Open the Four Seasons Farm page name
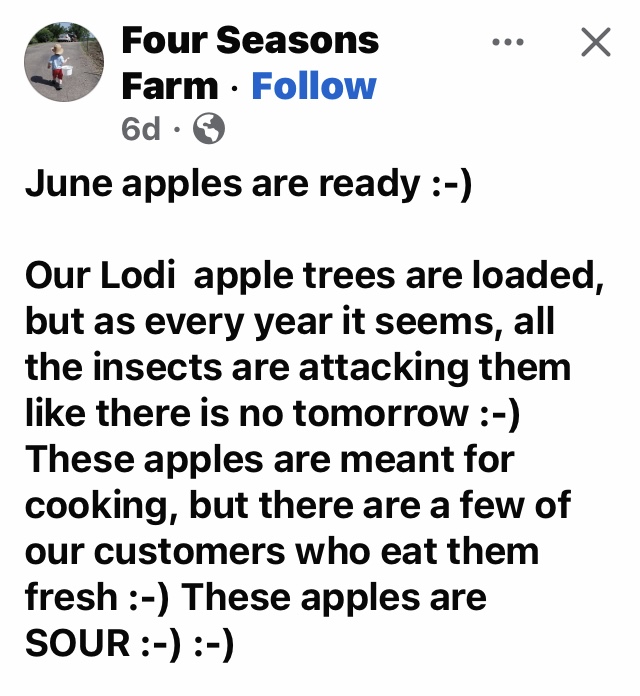The height and width of the screenshot is (696, 640). pyautogui.click(x=250, y=42)
